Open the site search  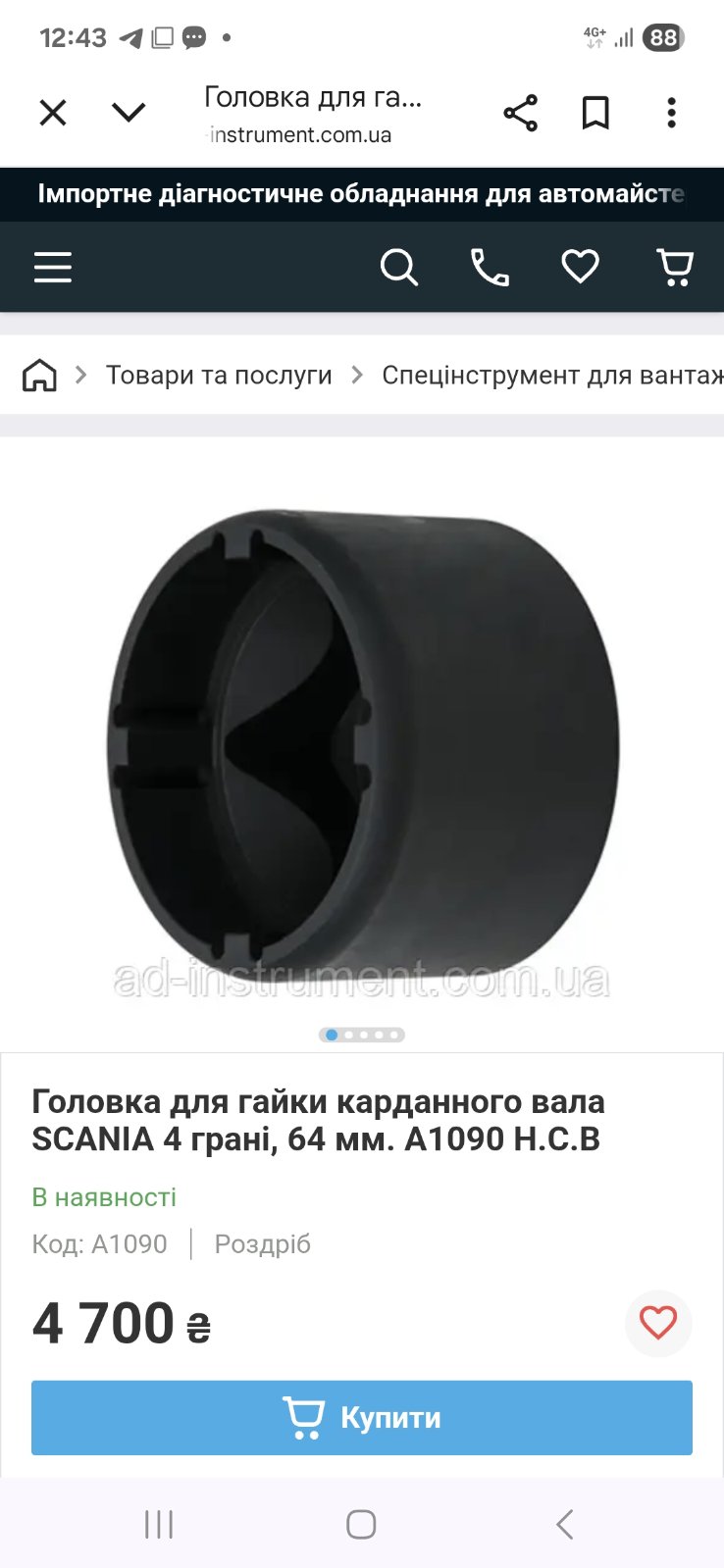[398, 267]
